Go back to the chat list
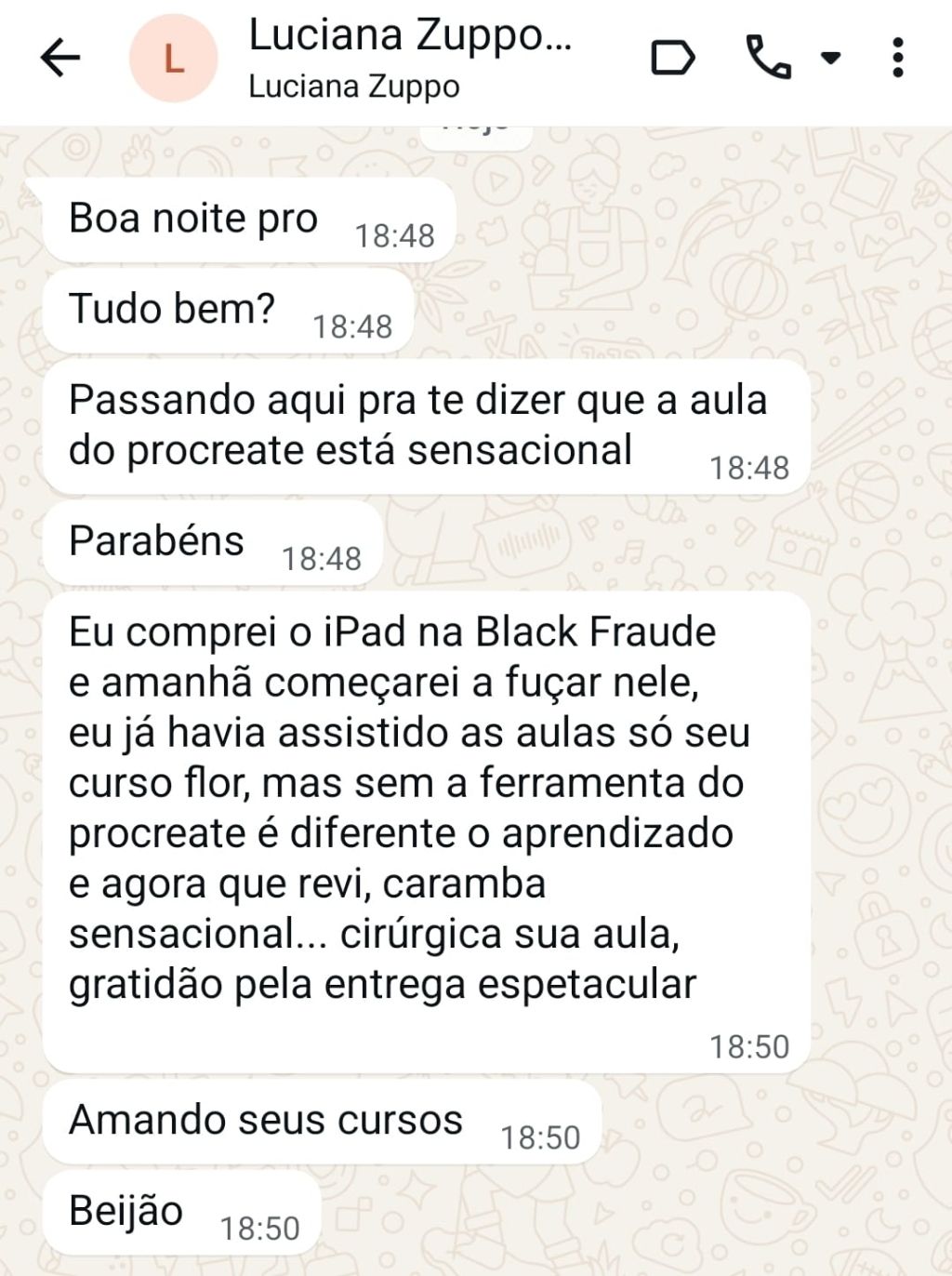 (x=60, y=59)
